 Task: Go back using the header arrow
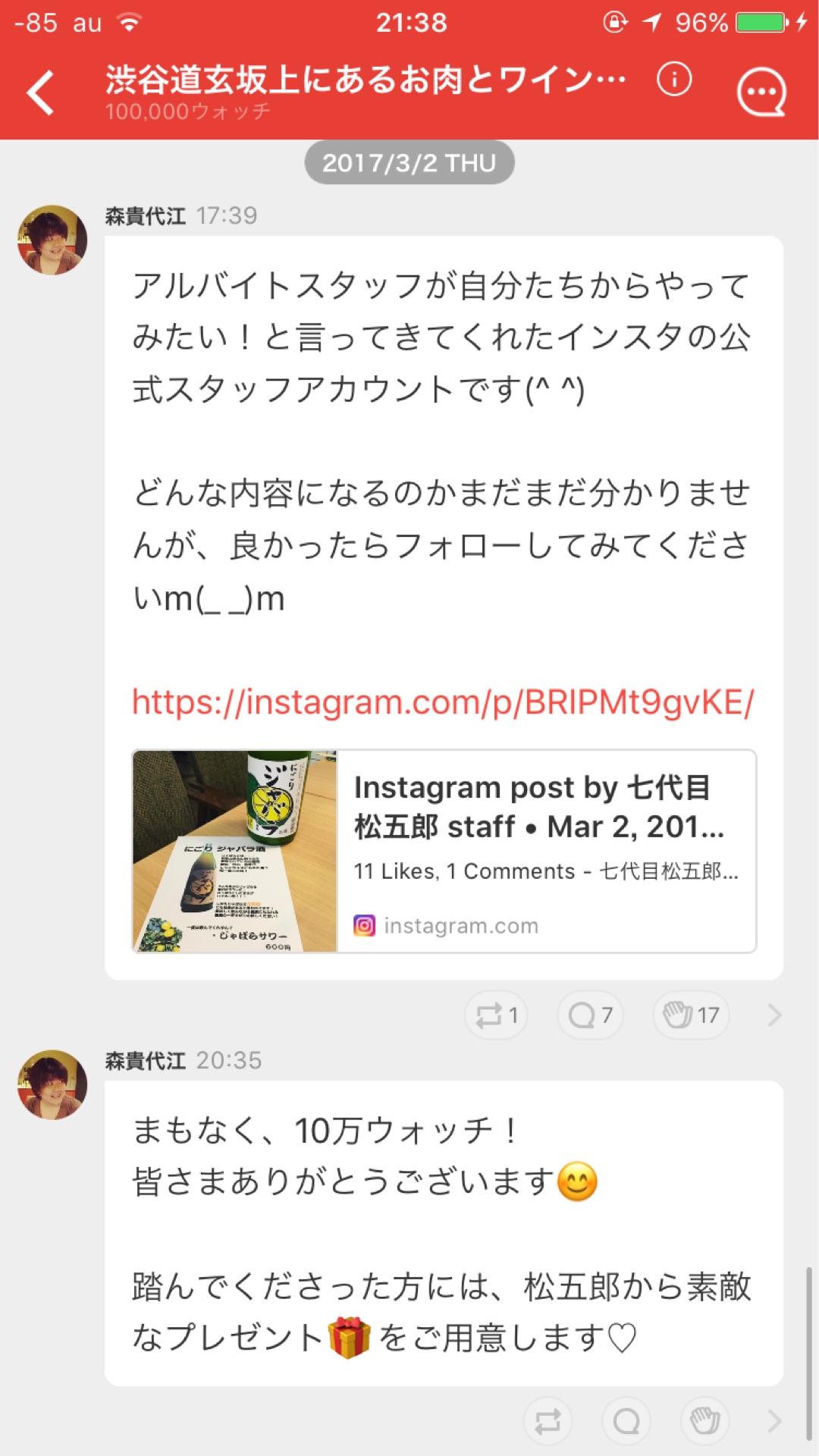tap(41, 93)
